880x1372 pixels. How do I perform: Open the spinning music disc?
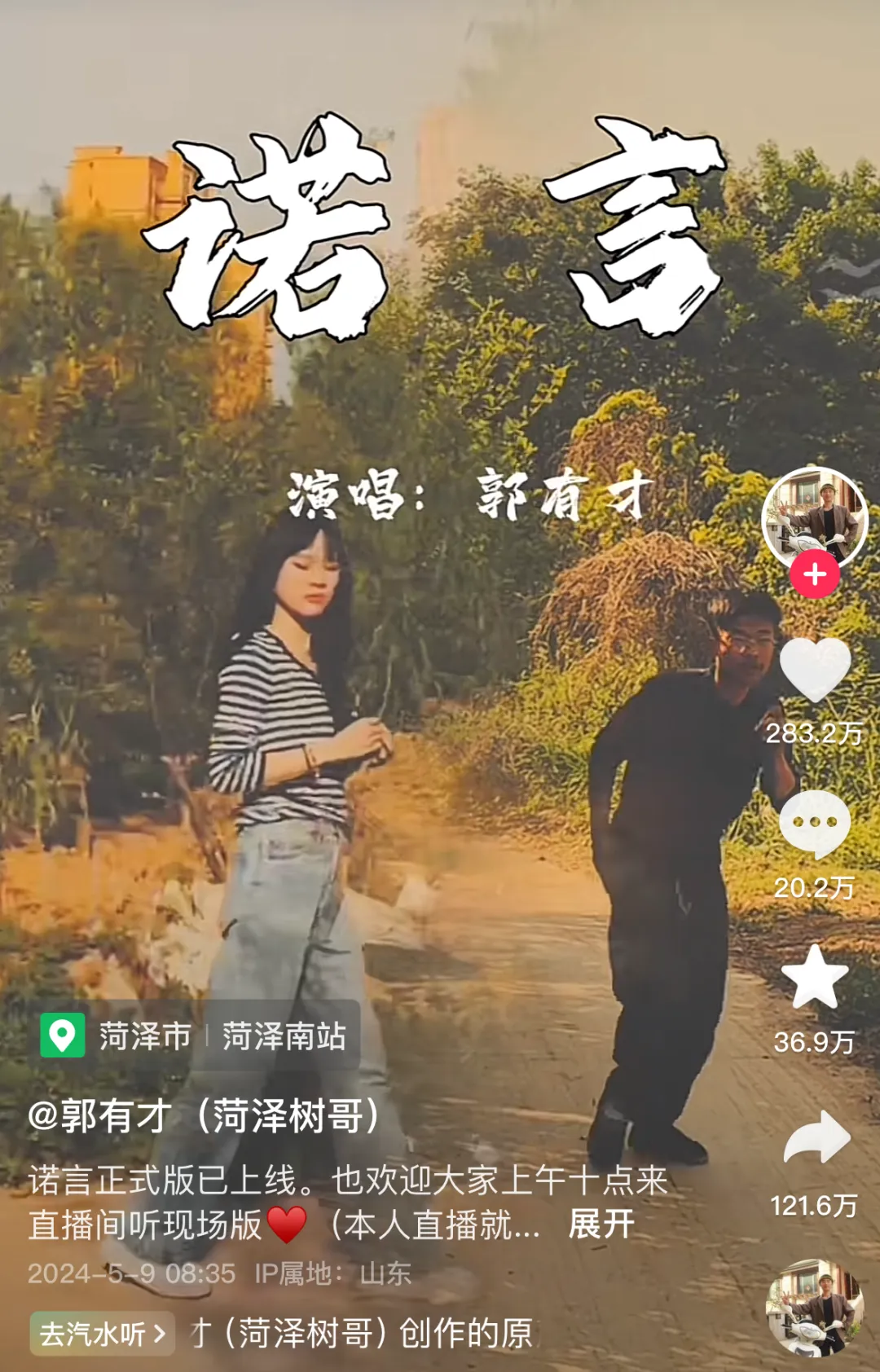pyautogui.click(x=815, y=1307)
